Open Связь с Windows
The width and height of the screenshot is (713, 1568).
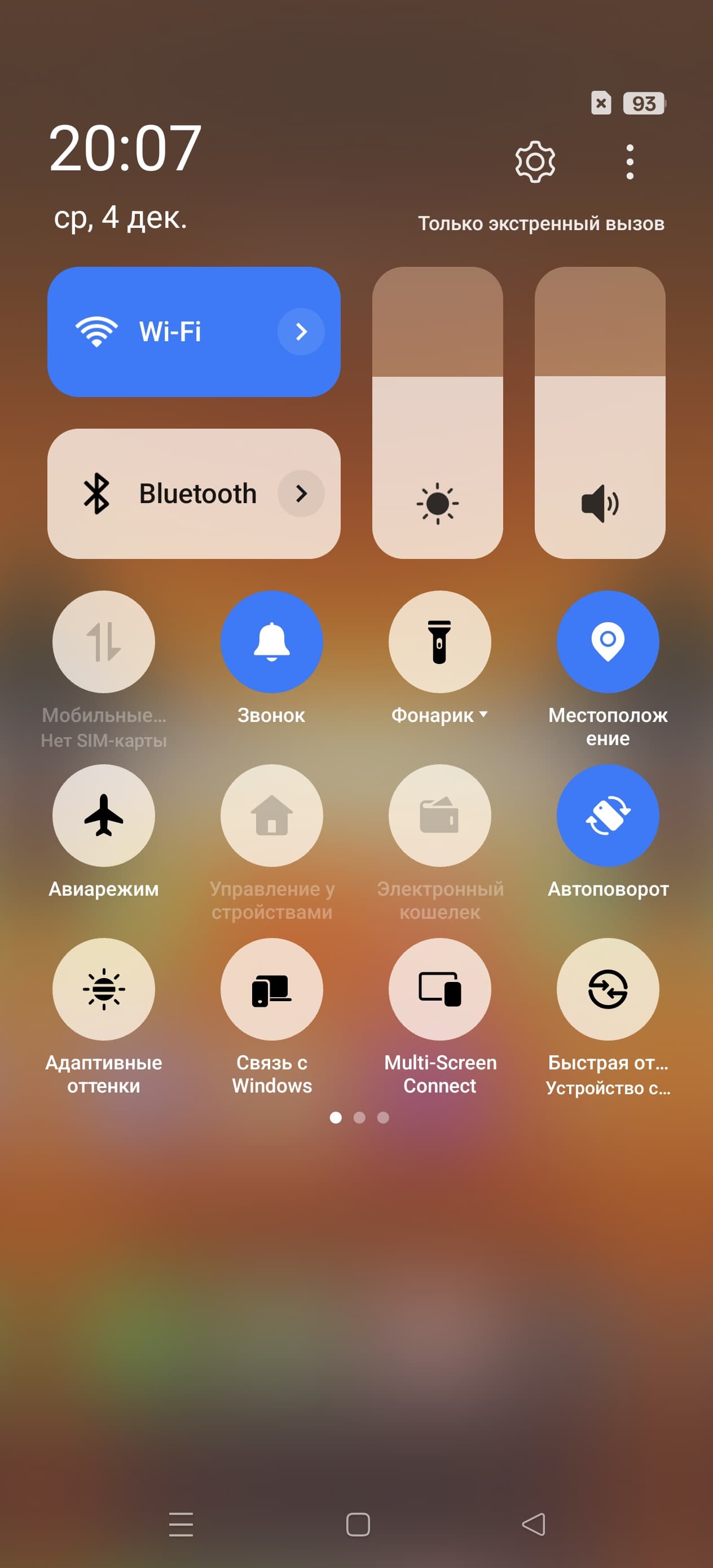coord(271,989)
